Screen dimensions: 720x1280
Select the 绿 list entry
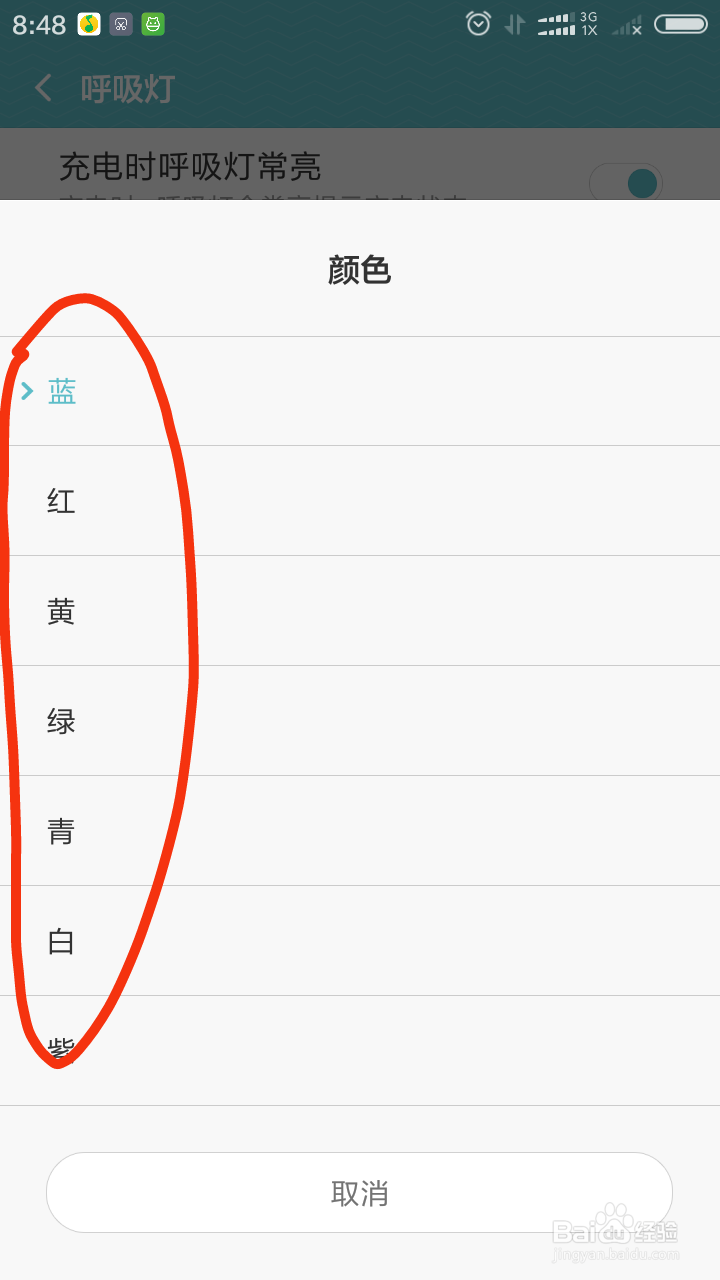click(x=60, y=721)
